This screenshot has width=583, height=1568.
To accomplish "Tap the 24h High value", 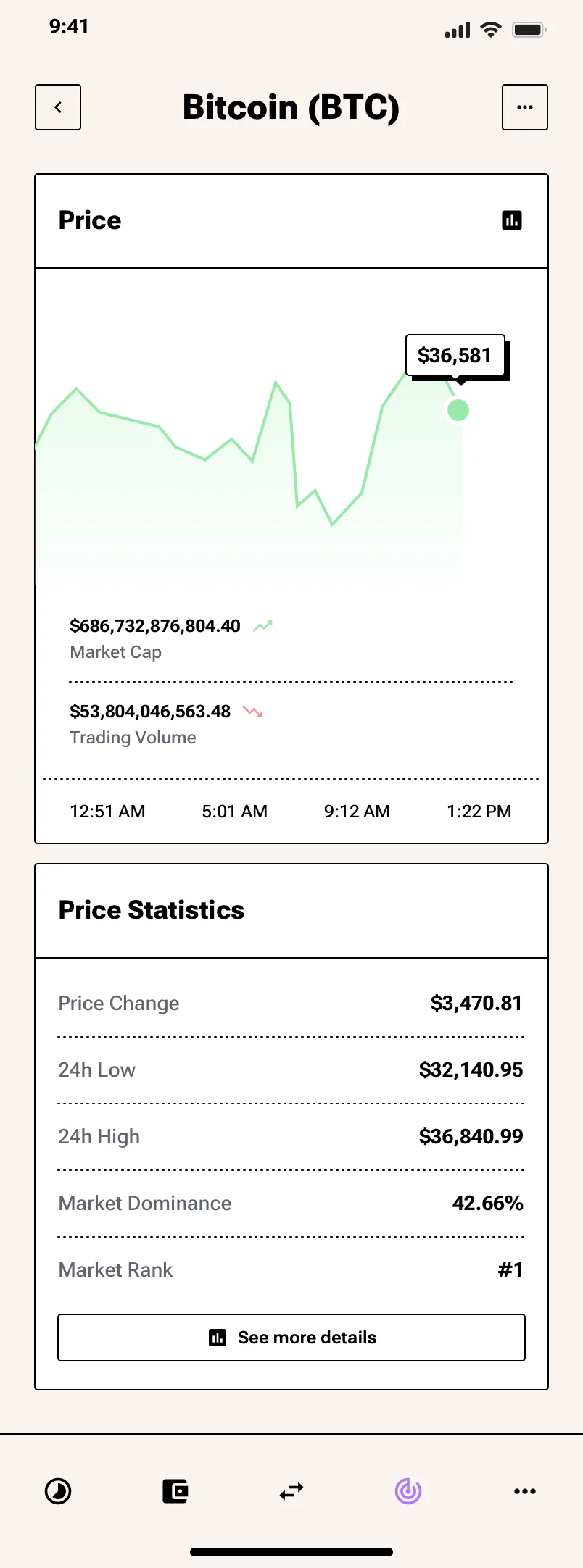I will coord(470,1135).
